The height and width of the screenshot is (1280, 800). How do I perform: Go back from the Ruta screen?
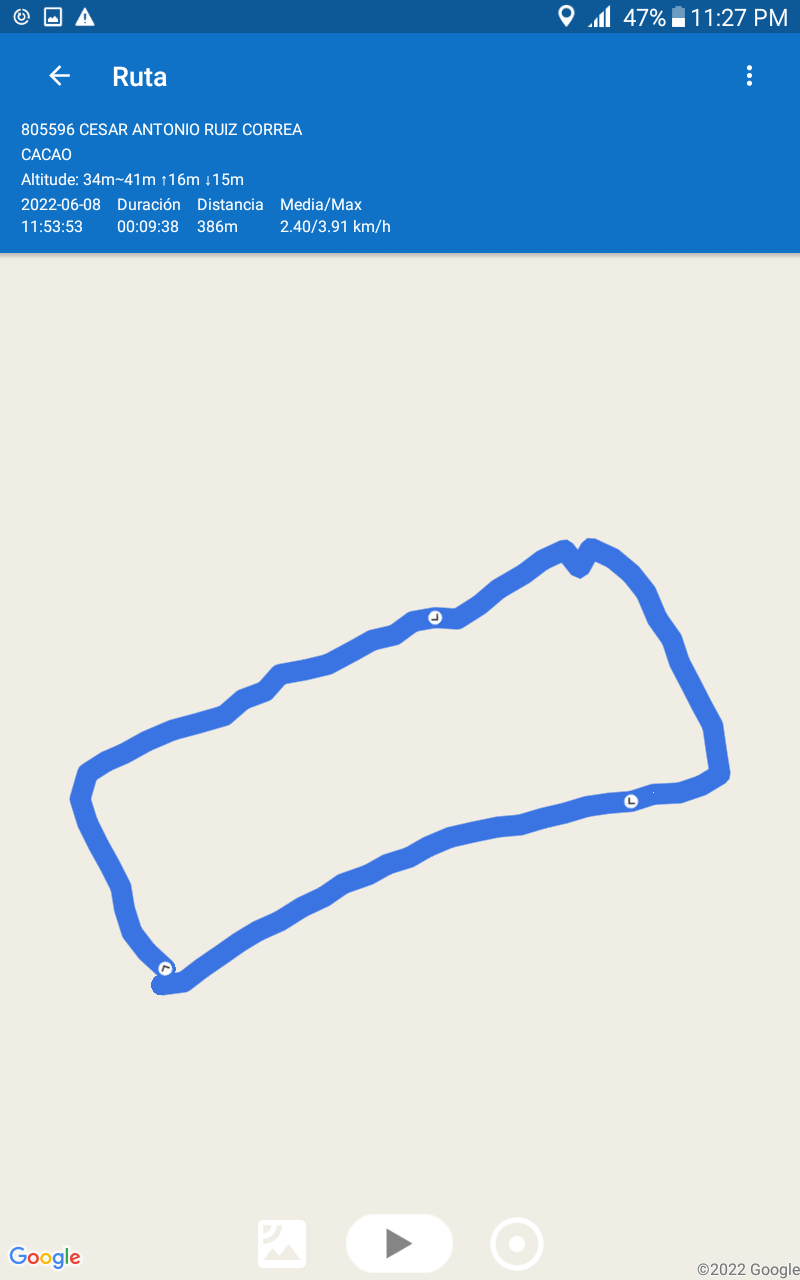(x=59, y=76)
